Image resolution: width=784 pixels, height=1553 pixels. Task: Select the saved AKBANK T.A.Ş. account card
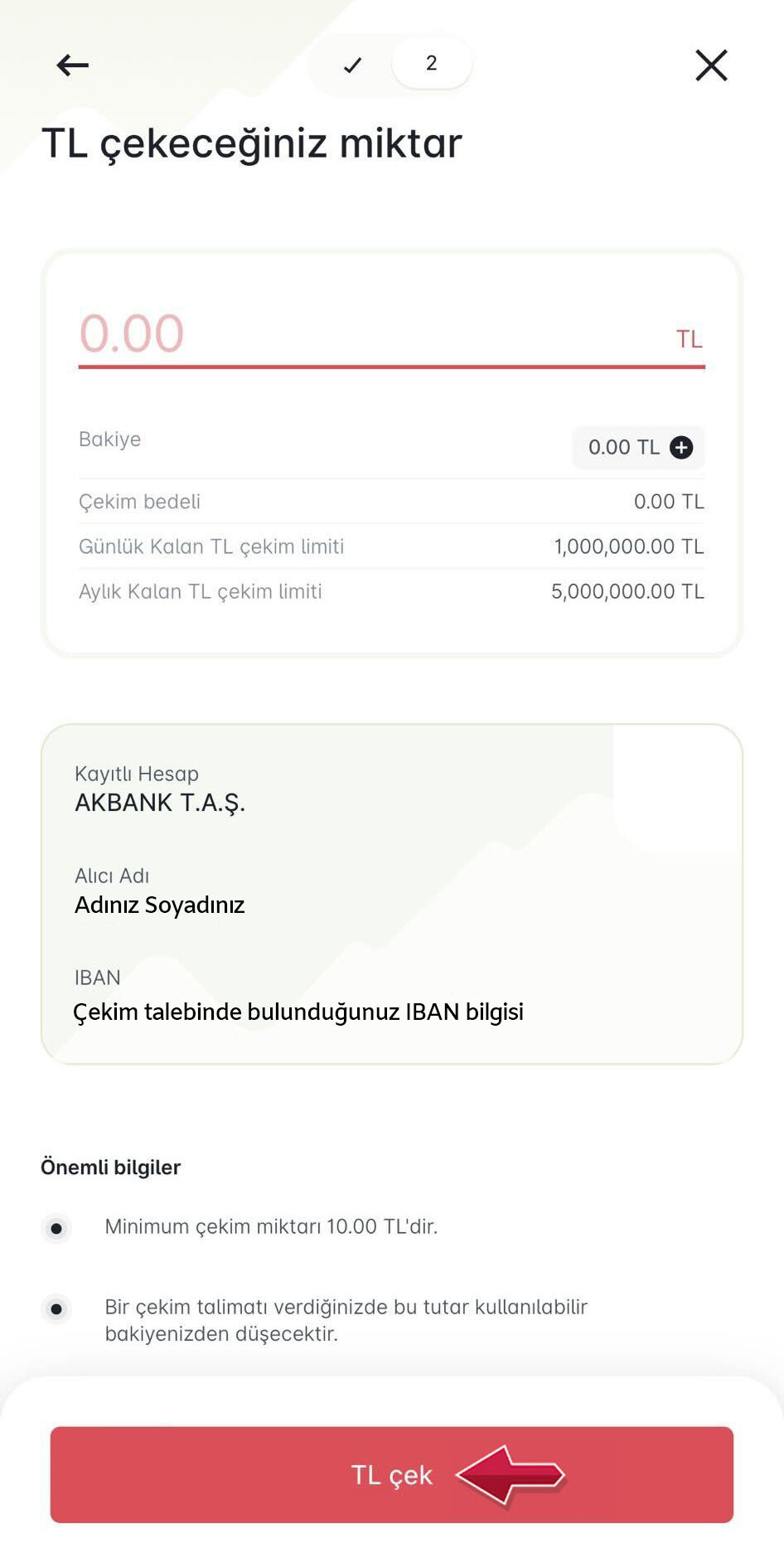click(391, 894)
